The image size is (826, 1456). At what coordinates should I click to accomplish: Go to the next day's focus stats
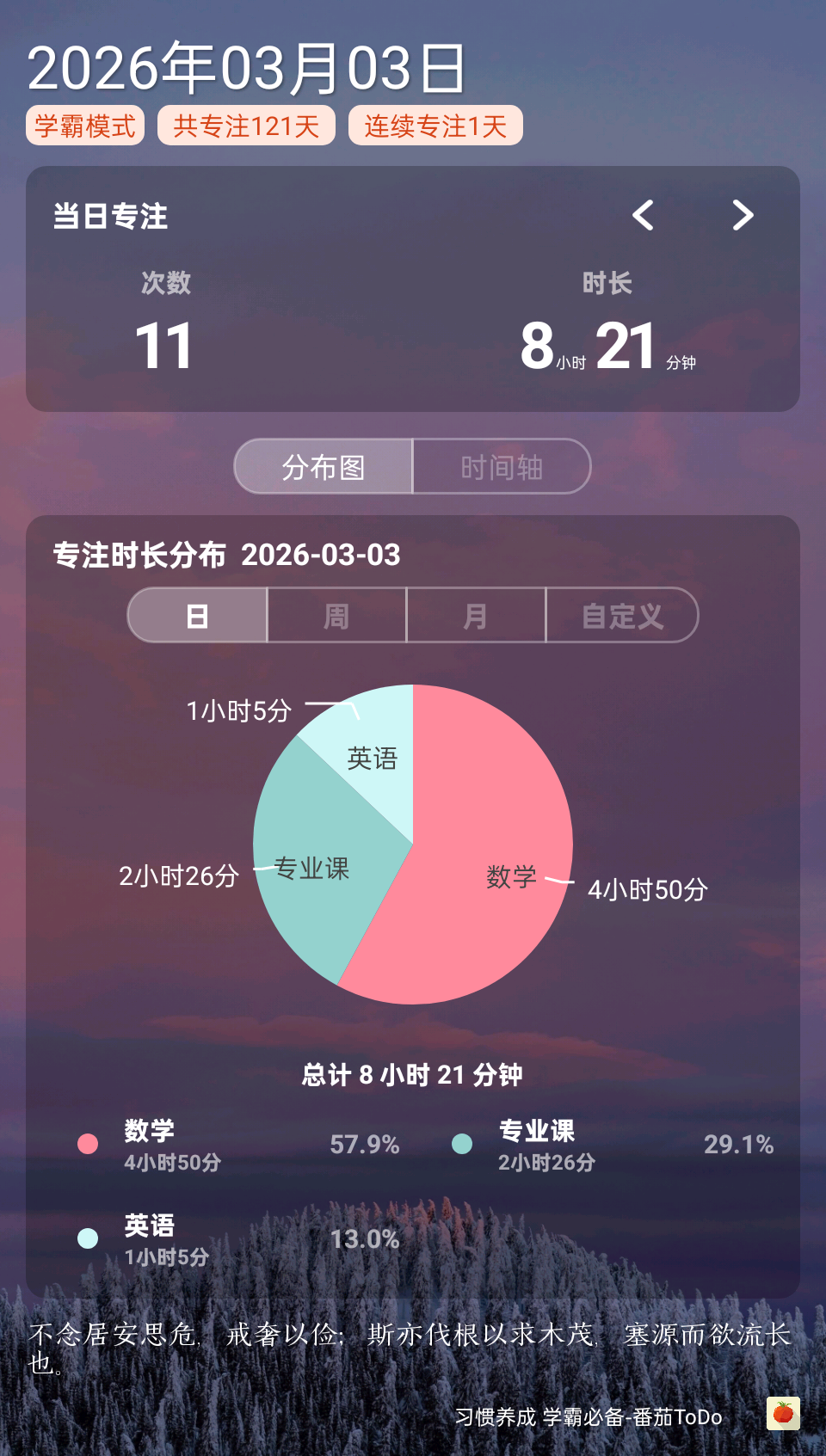pos(743,215)
